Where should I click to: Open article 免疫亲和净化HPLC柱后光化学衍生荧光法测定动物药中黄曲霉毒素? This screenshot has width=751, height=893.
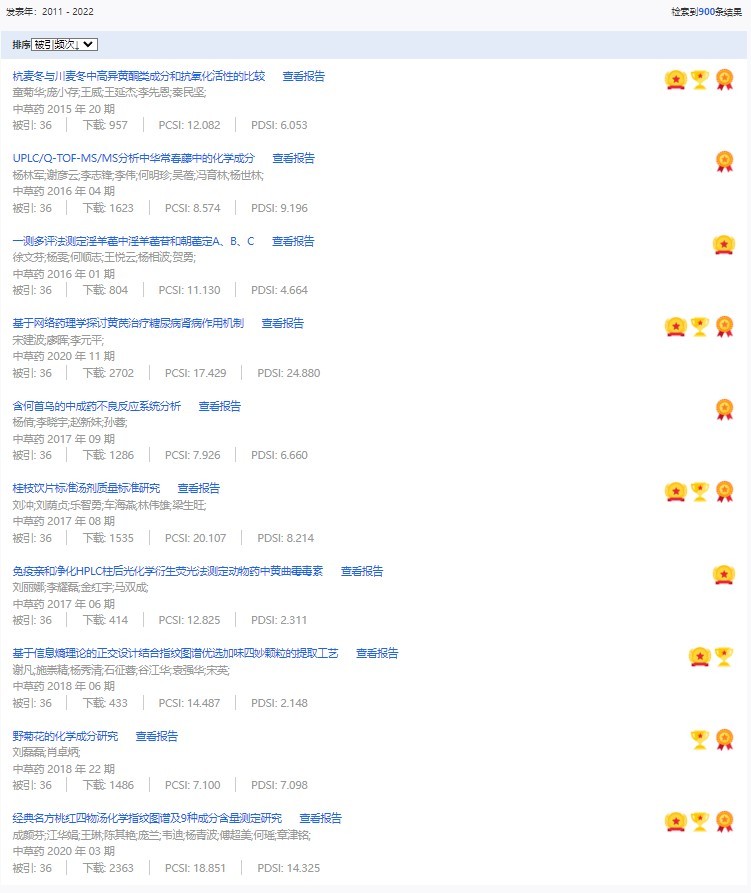[x=168, y=571]
